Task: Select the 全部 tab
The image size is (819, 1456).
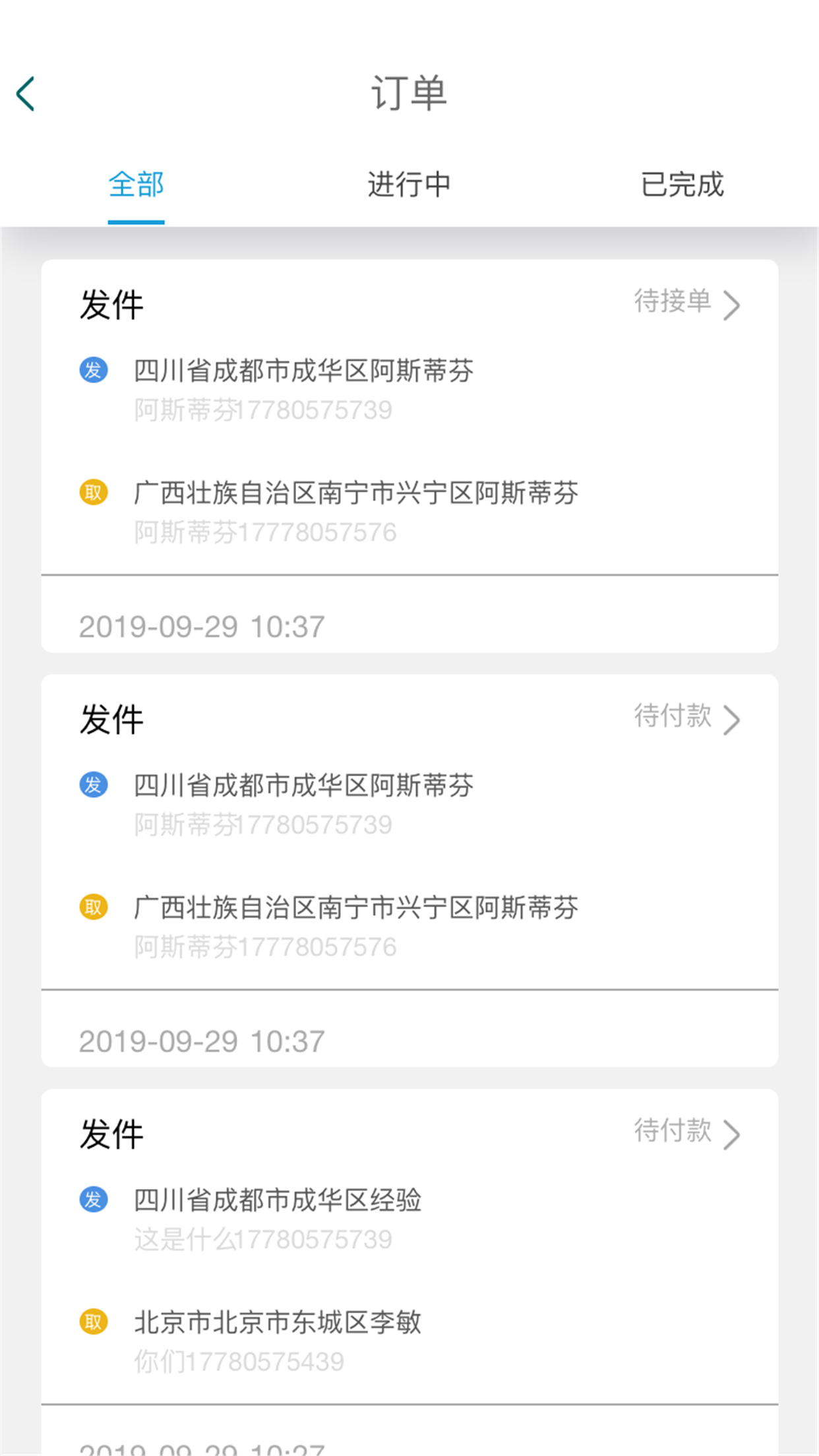Action: [x=135, y=185]
